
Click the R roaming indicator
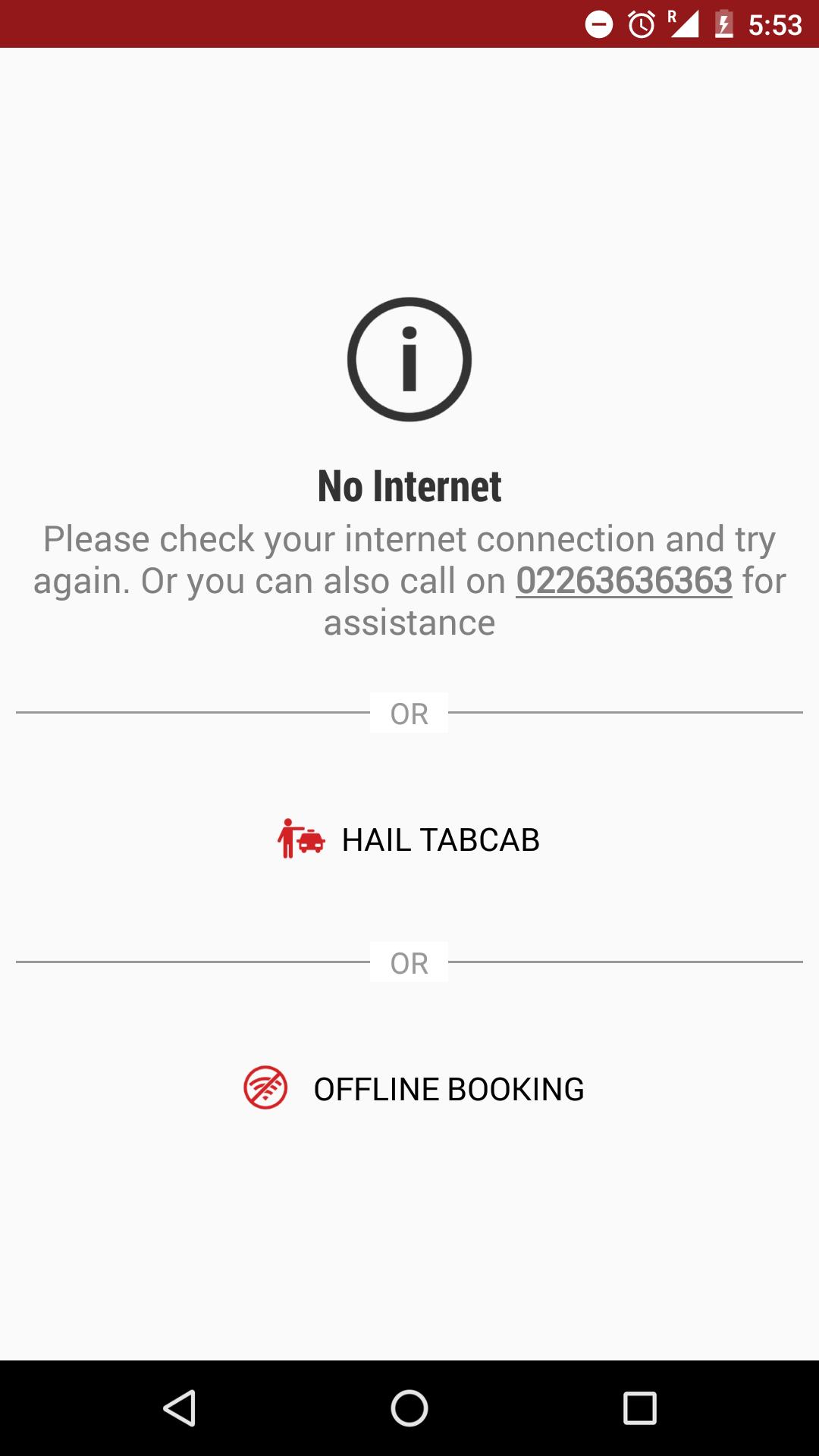click(x=670, y=15)
